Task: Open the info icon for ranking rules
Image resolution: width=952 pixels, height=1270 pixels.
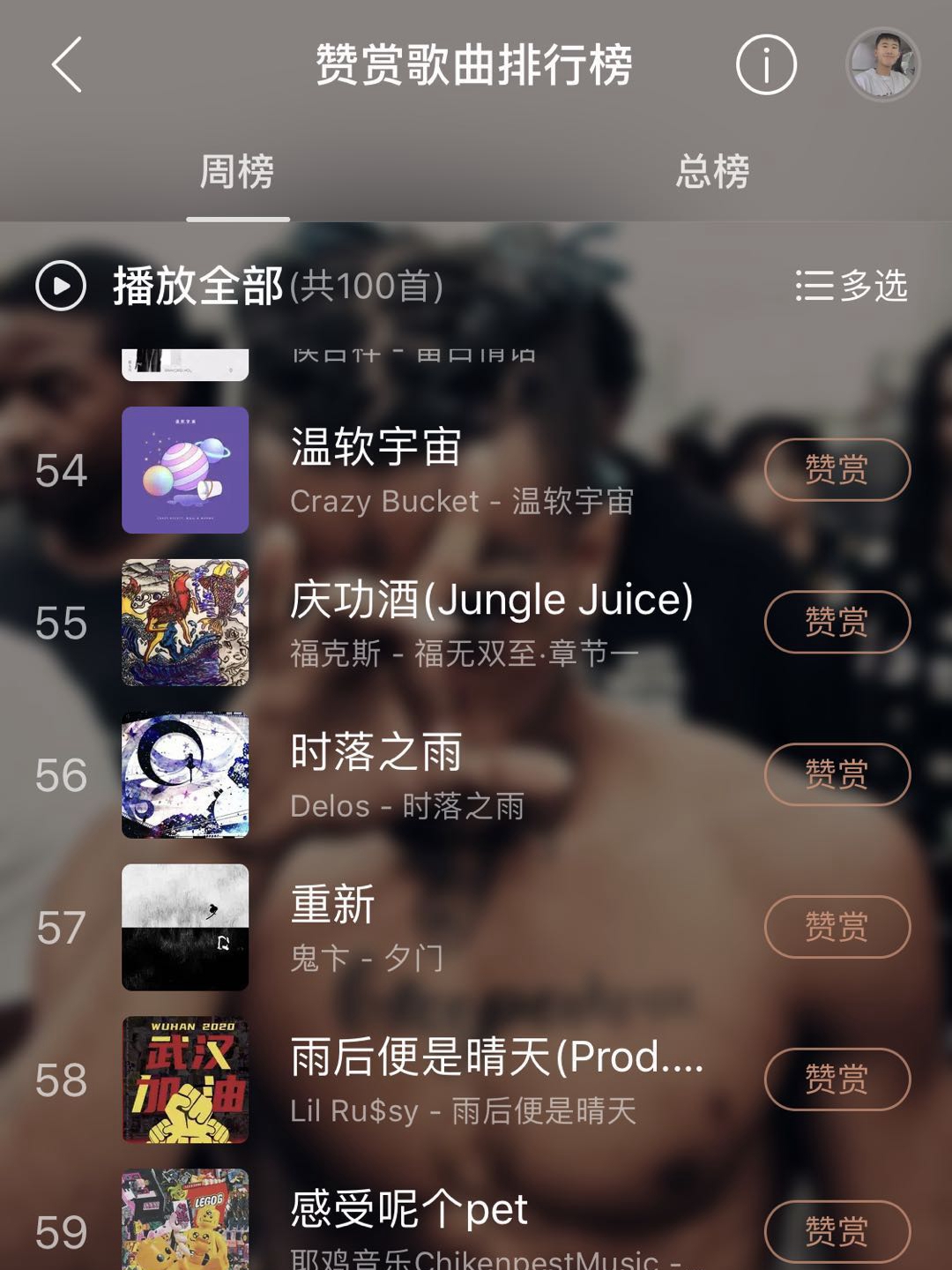Action: point(766,64)
